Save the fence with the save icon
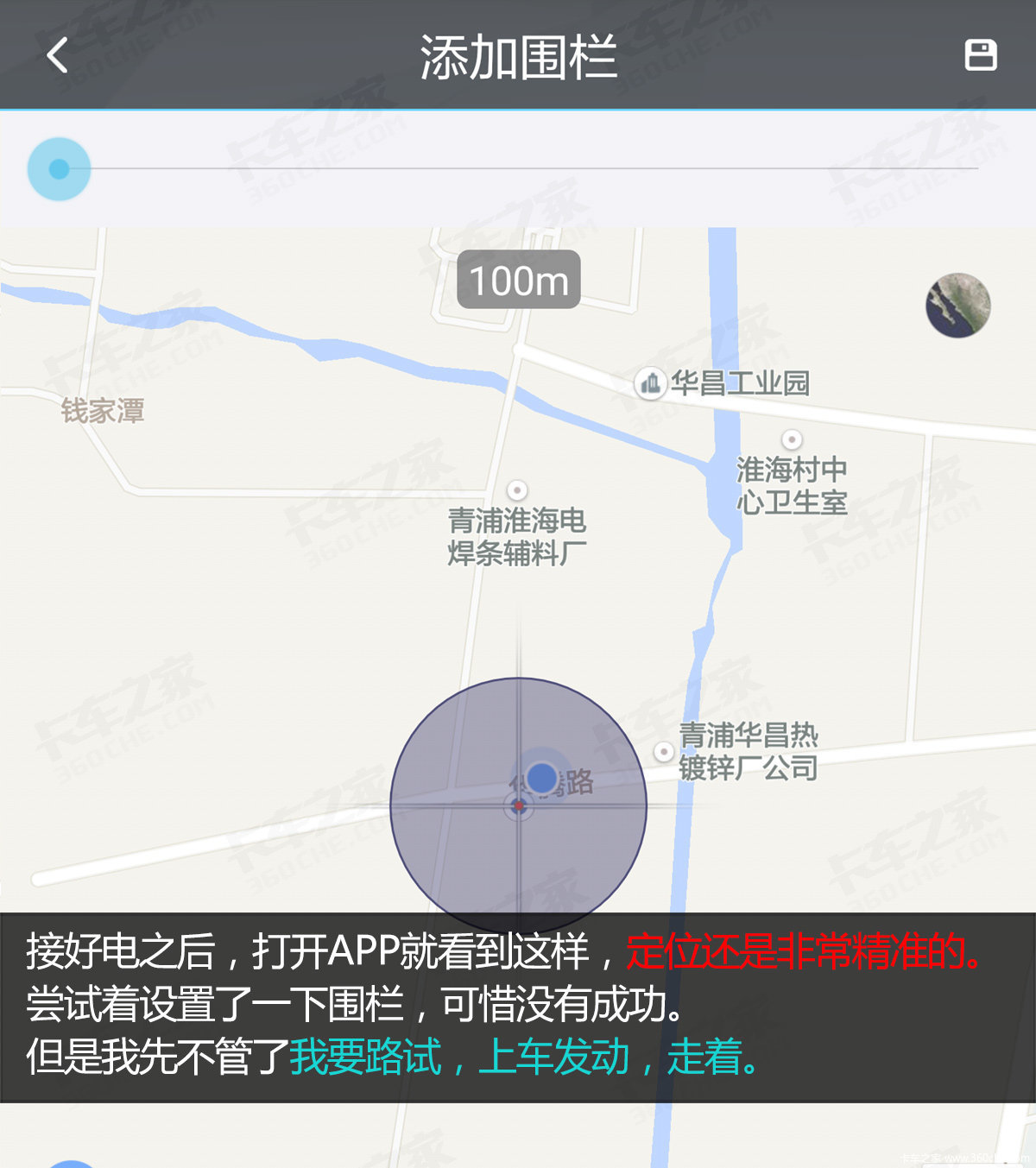The image size is (1036, 1168). click(980, 56)
